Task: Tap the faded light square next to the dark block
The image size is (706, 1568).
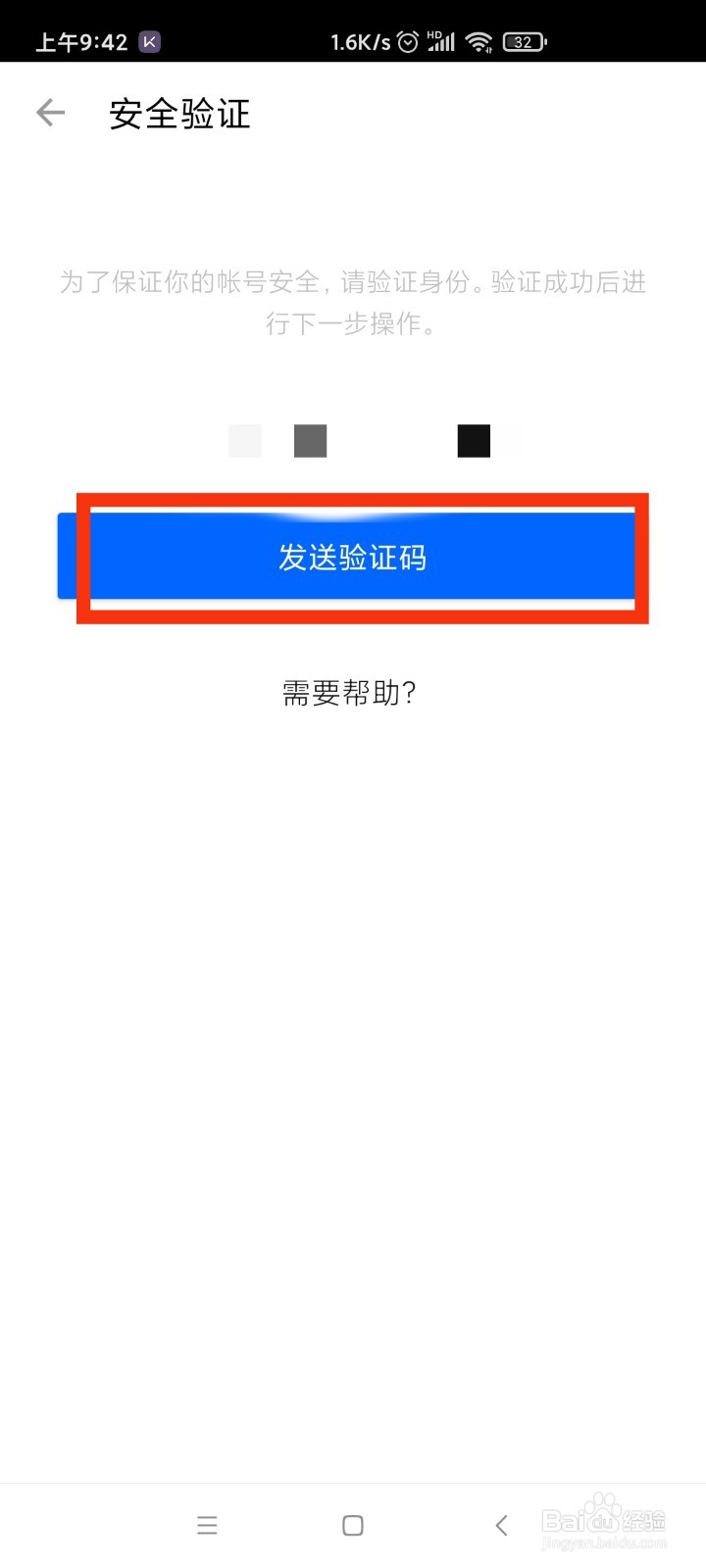Action: [508, 441]
